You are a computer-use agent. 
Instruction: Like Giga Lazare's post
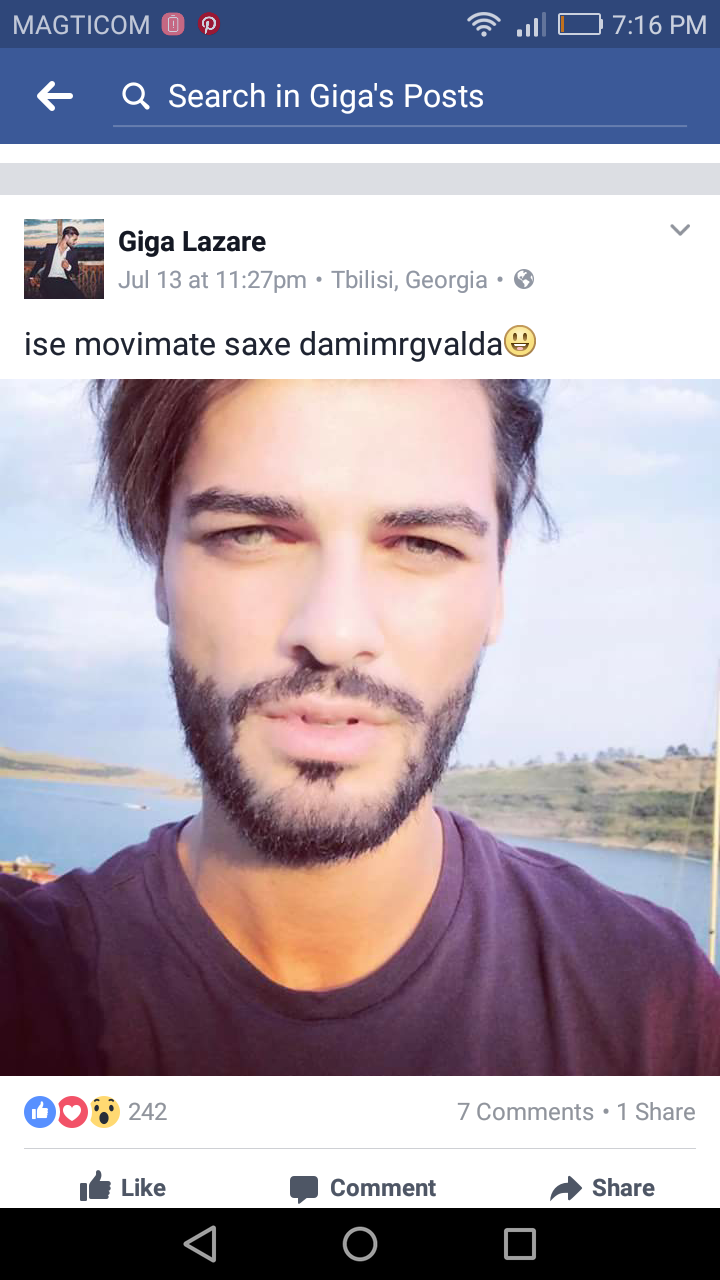(x=122, y=1188)
